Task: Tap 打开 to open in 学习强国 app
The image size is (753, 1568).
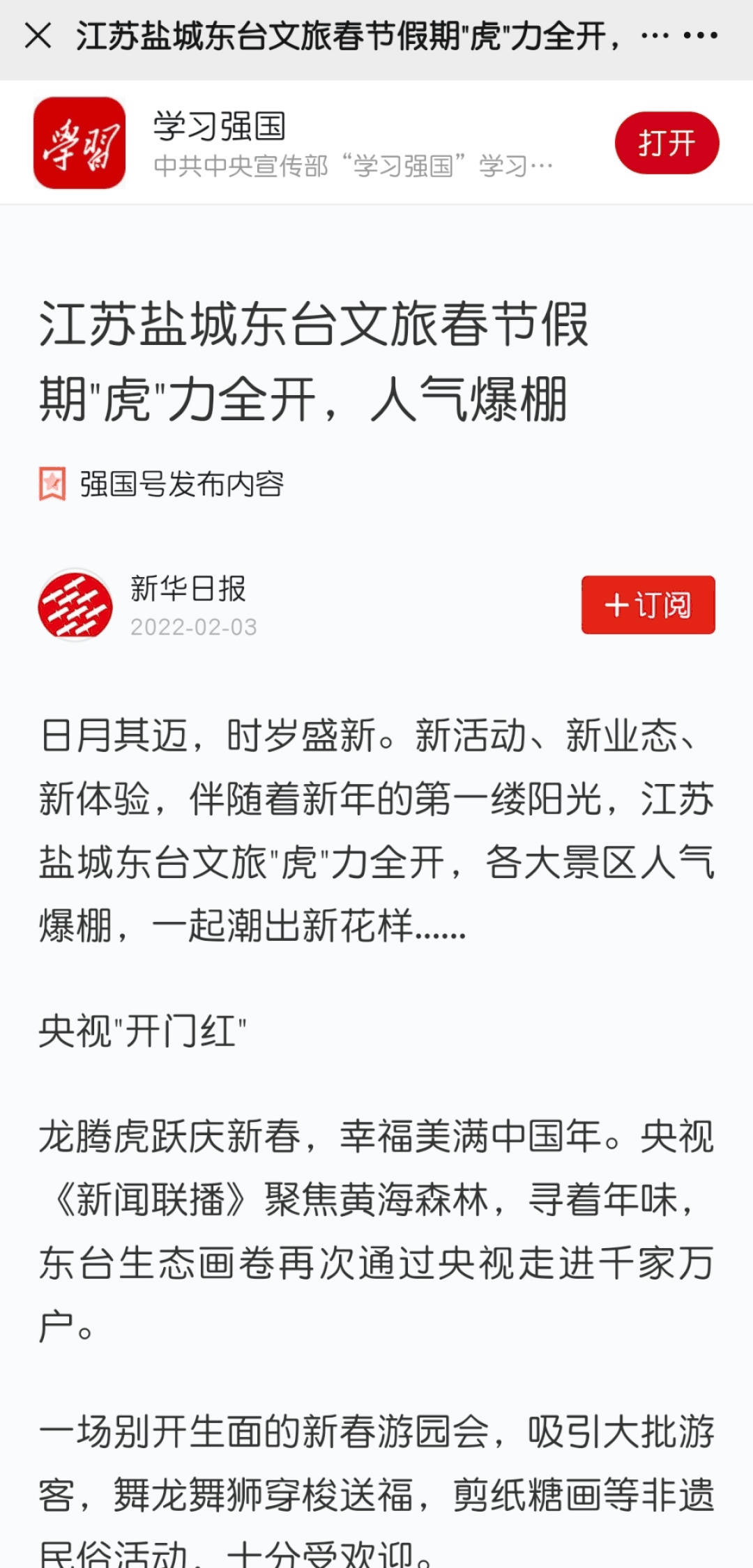Action: [666, 143]
